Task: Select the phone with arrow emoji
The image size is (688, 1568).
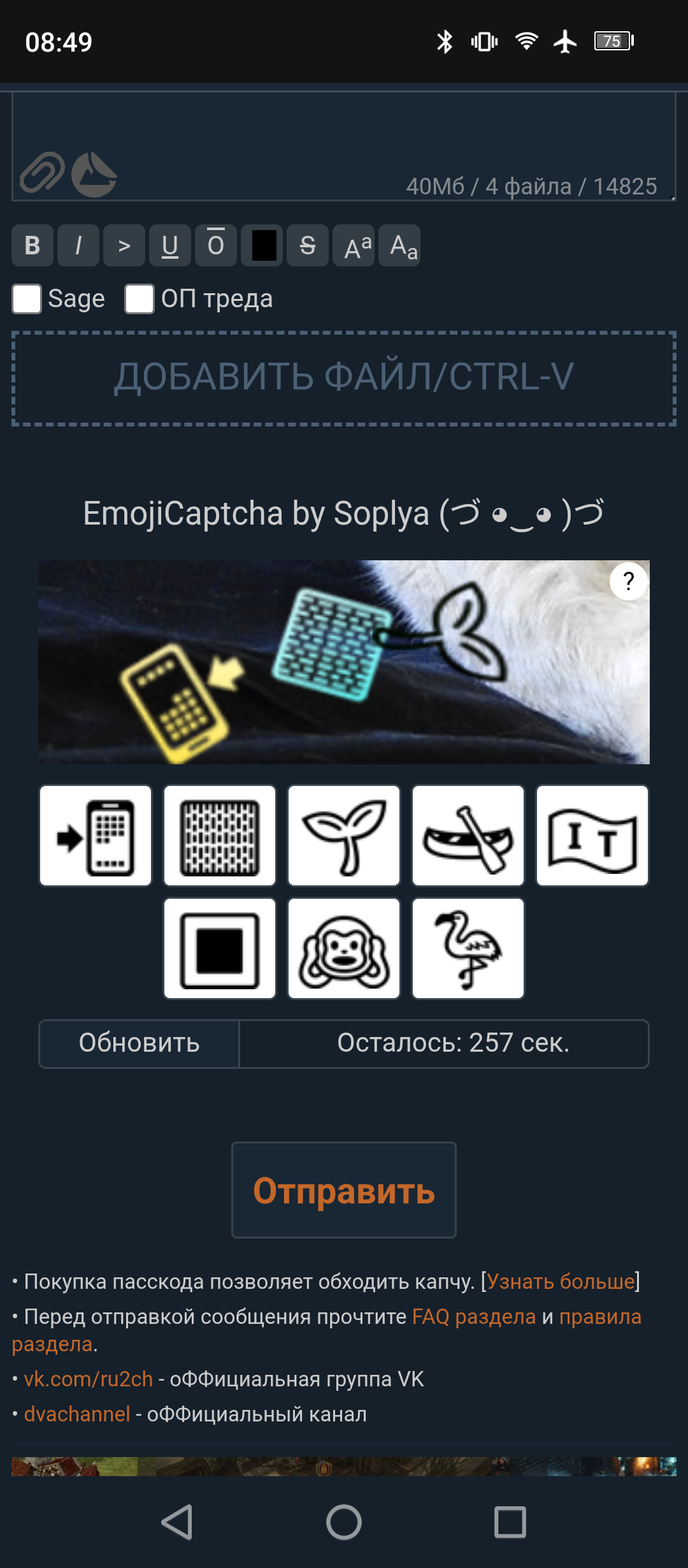Action: point(96,836)
